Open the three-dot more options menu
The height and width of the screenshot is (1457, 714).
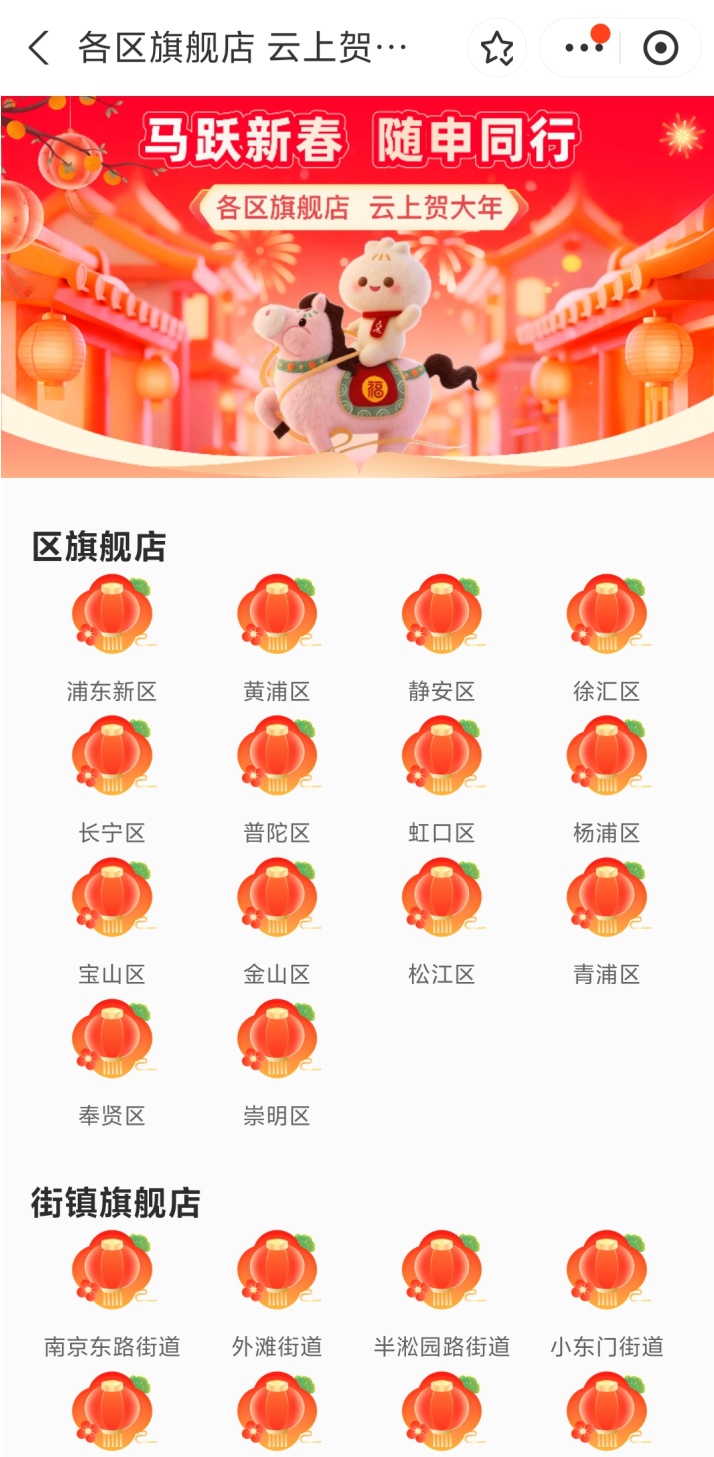coord(583,47)
